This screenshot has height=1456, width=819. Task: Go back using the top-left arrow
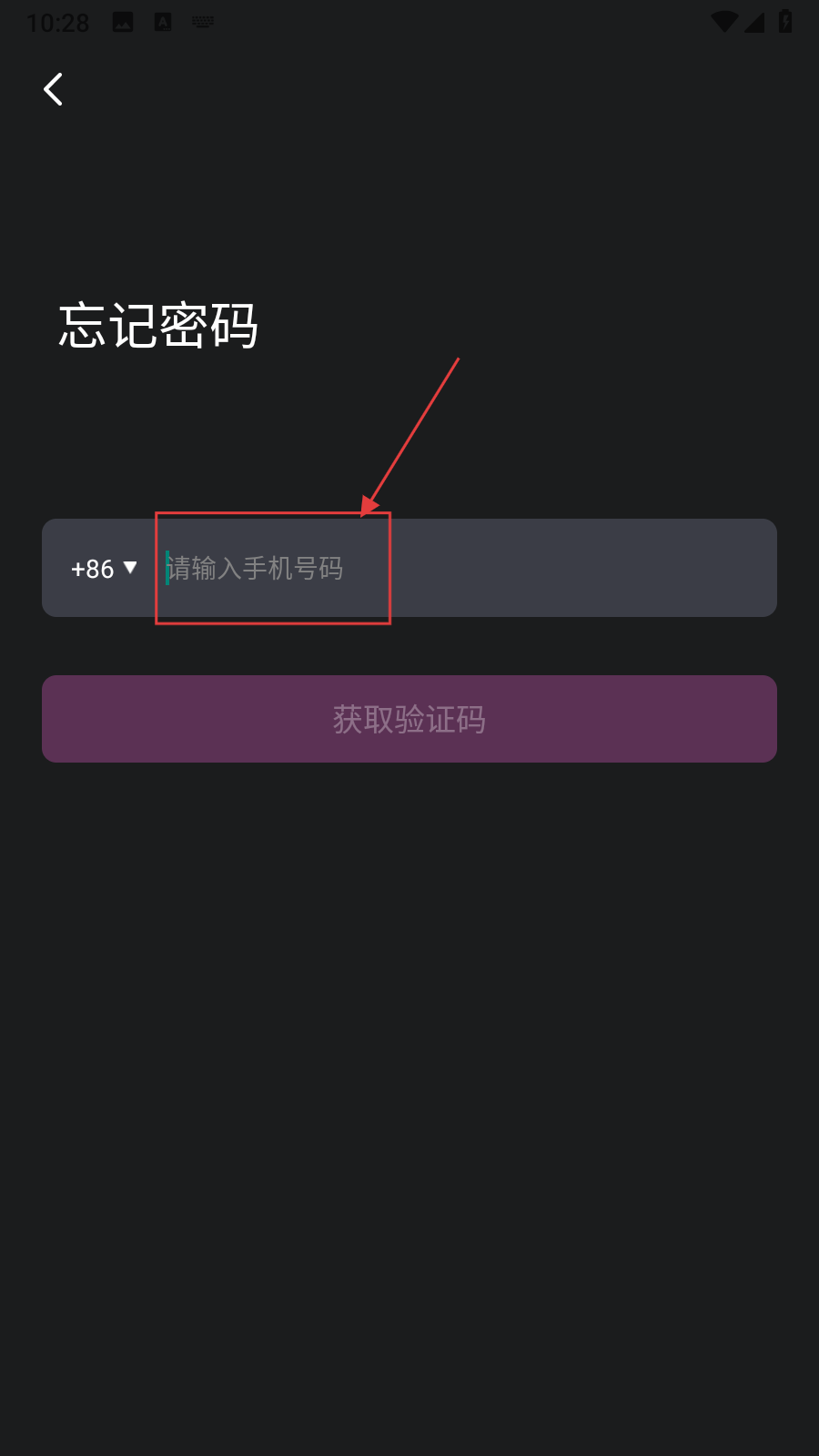coord(54,89)
